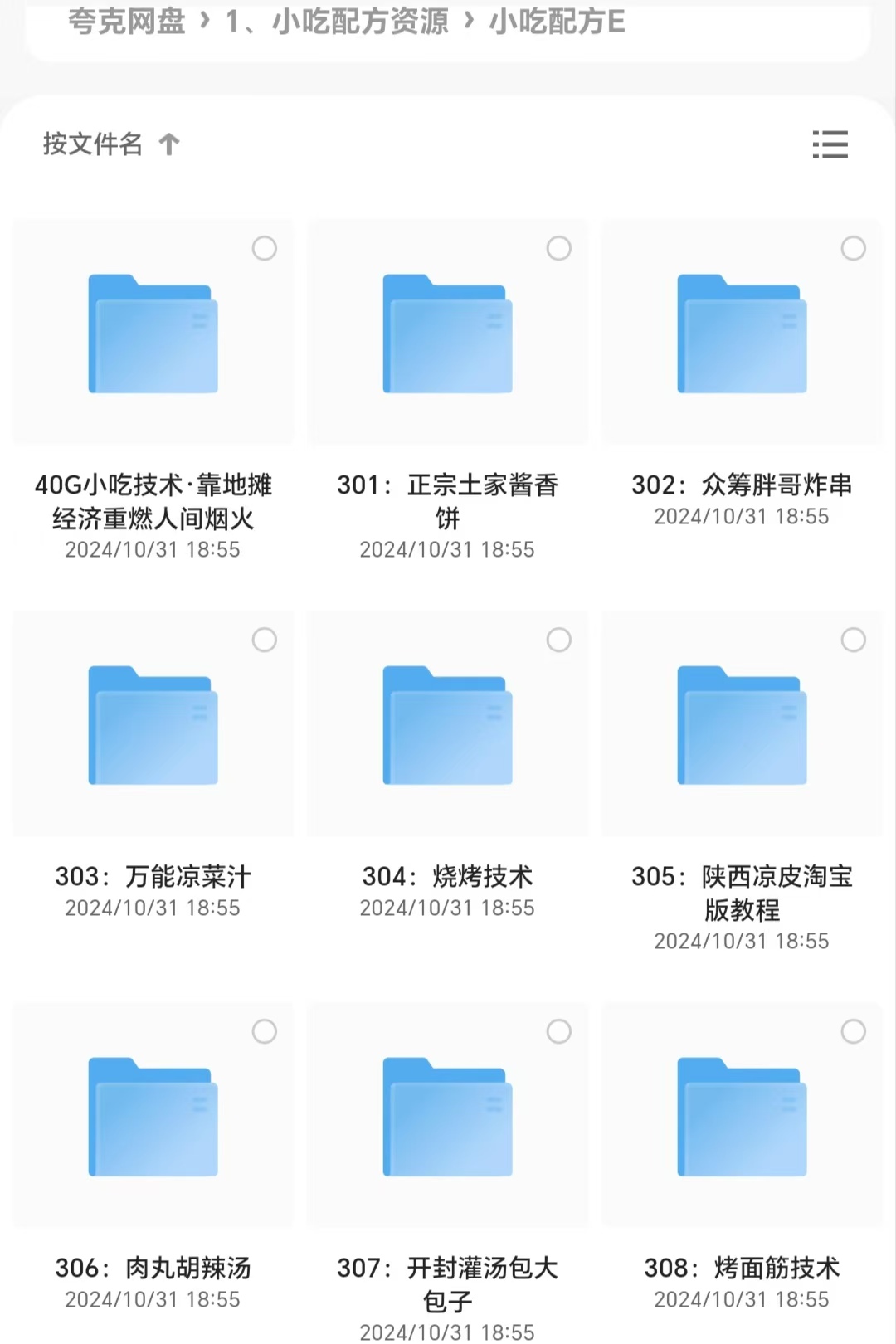896x1344 pixels.
Task: Open 小吃配方资源 breadcrumb folder
Action: pyautogui.click(x=337, y=22)
